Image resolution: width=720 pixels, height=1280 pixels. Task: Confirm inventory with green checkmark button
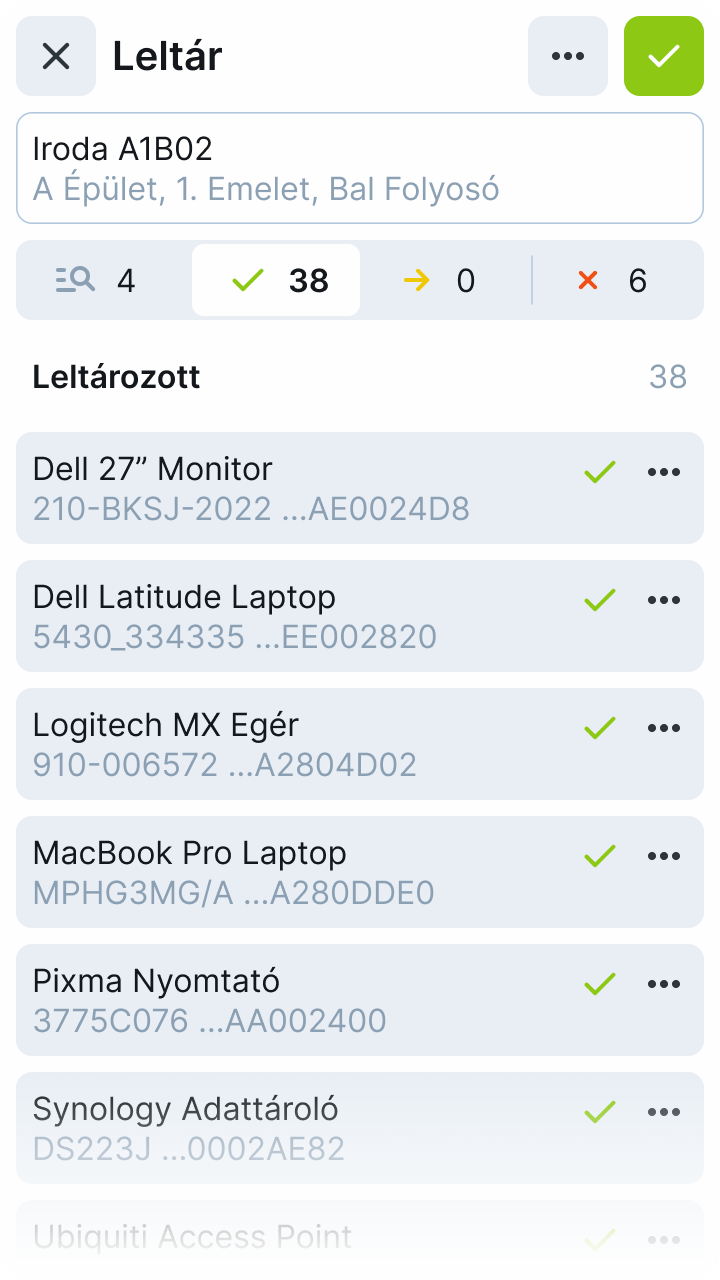(664, 56)
